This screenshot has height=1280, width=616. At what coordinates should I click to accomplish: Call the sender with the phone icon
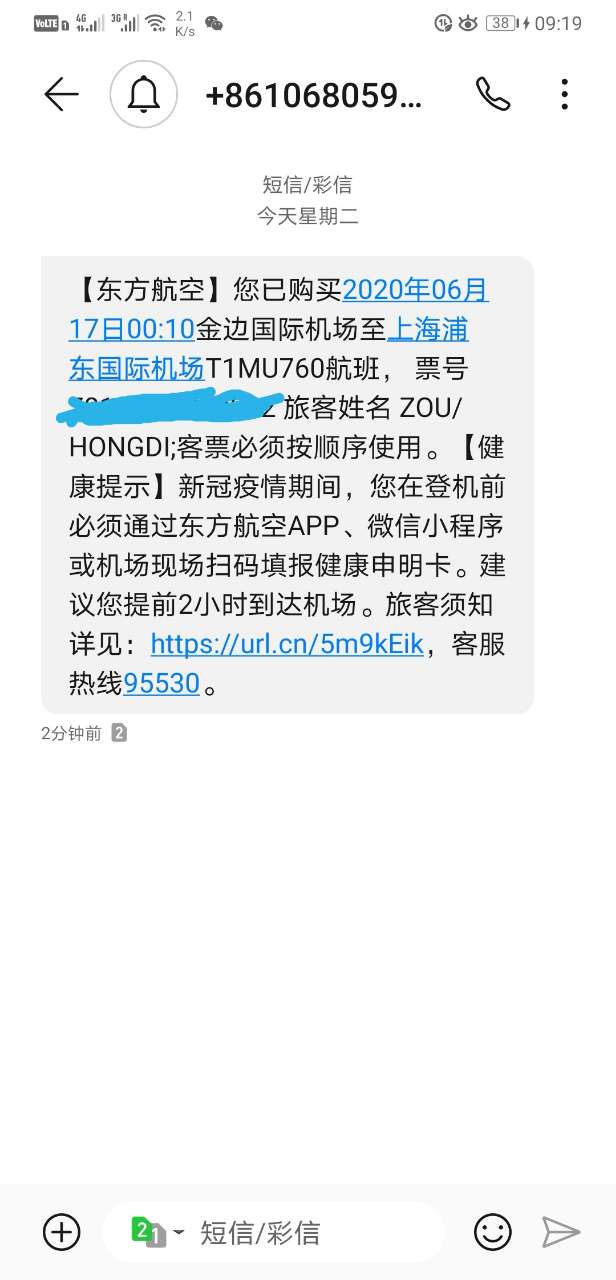(492, 94)
